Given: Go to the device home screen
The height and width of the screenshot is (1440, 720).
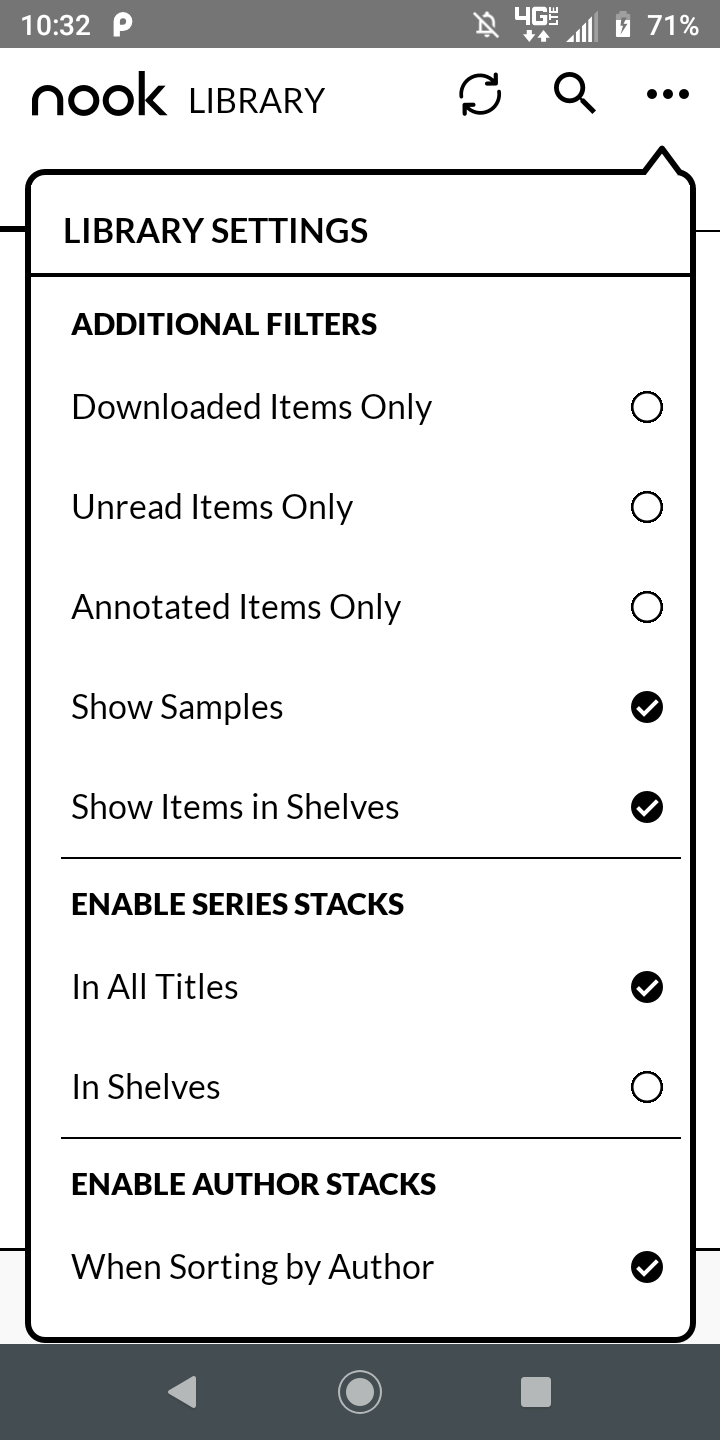Looking at the screenshot, I should 360,1392.
